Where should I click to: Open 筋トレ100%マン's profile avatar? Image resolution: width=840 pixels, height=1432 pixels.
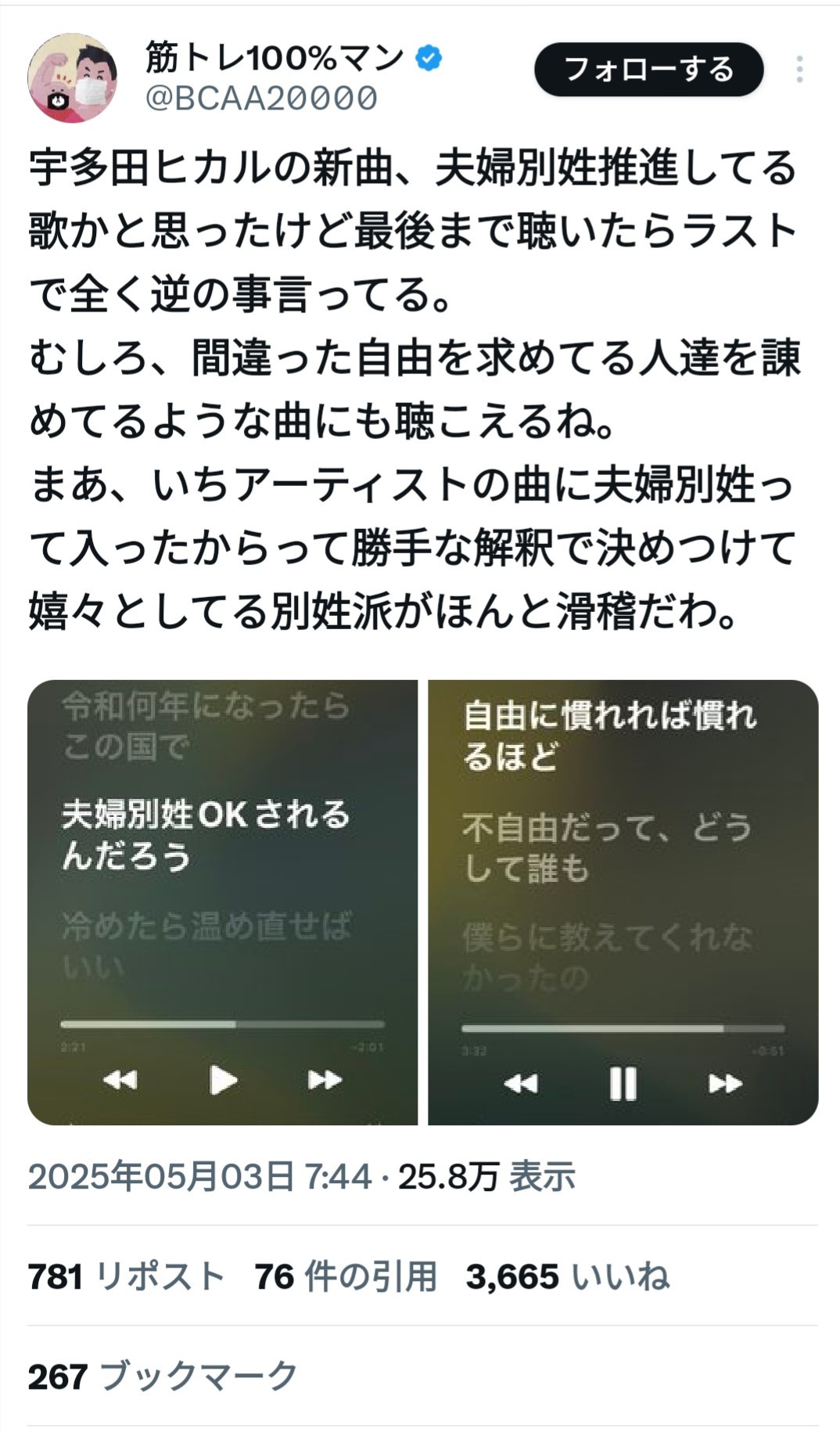pyautogui.click(x=72, y=78)
